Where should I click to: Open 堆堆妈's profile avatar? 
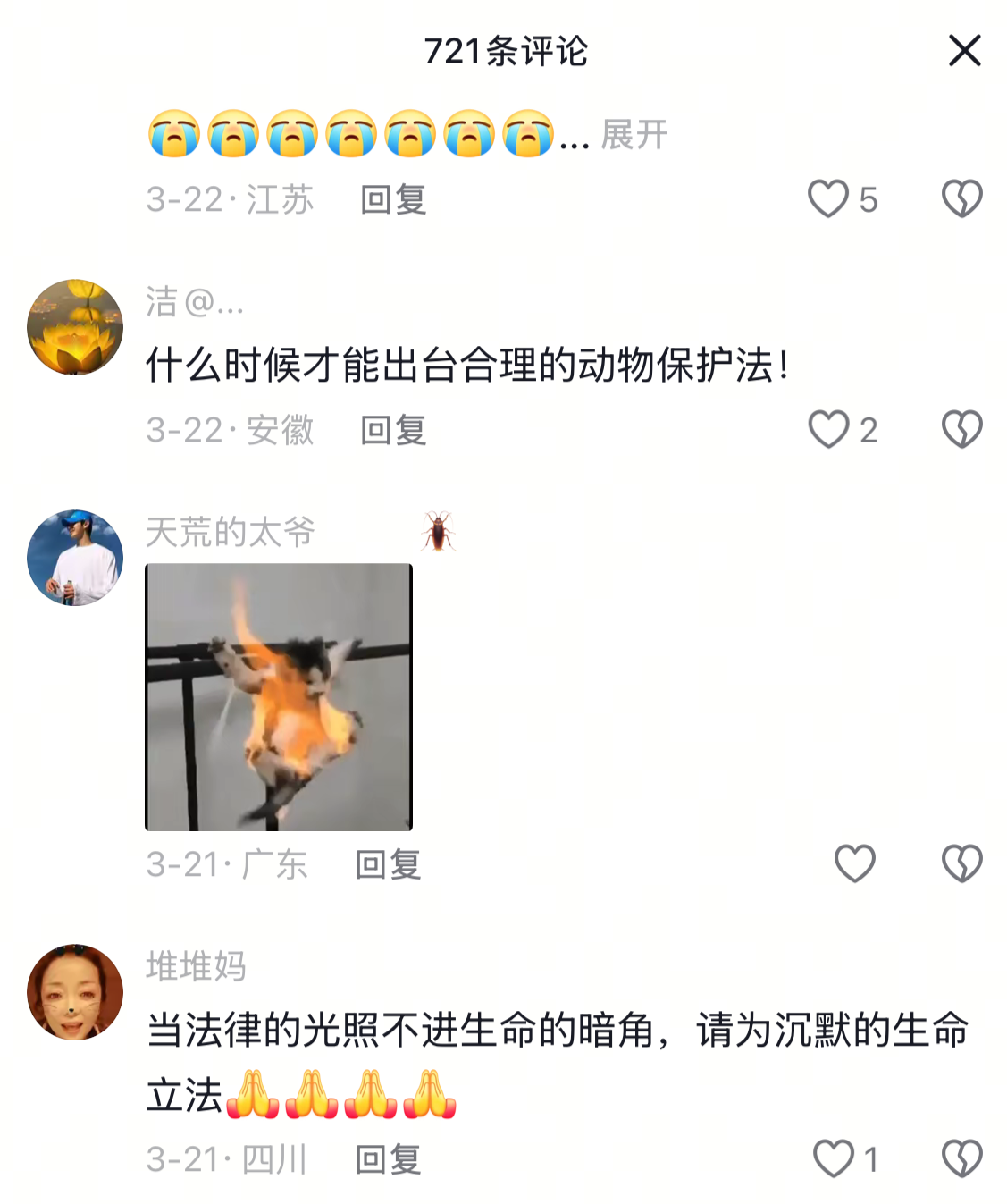[75, 992]
